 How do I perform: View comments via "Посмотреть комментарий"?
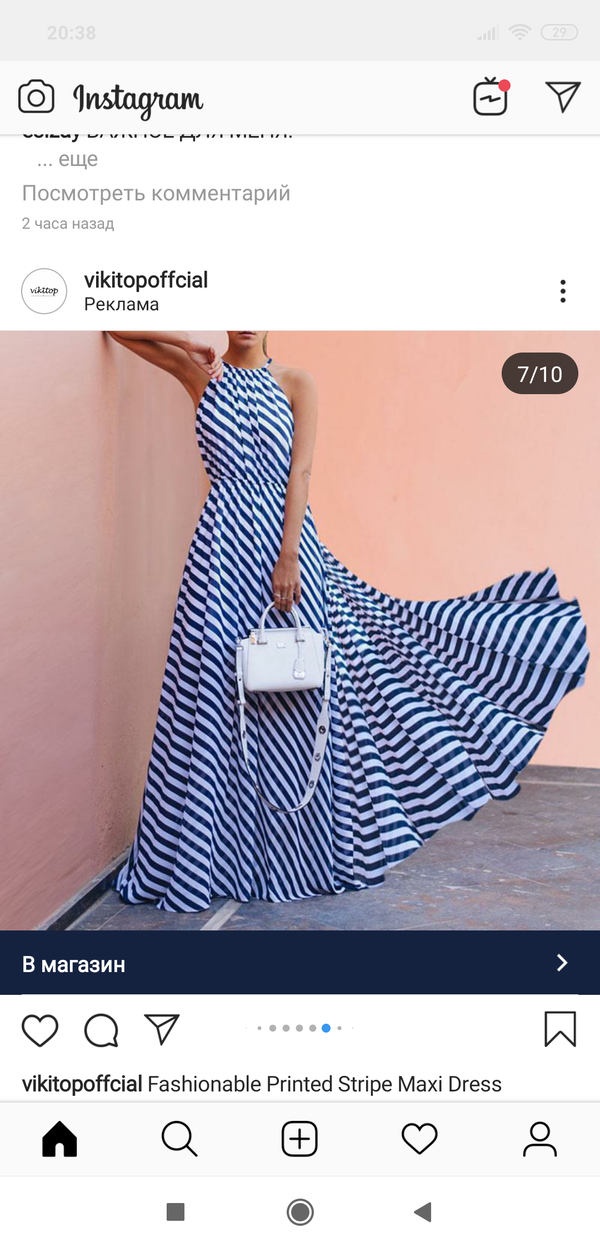[156, 193]
